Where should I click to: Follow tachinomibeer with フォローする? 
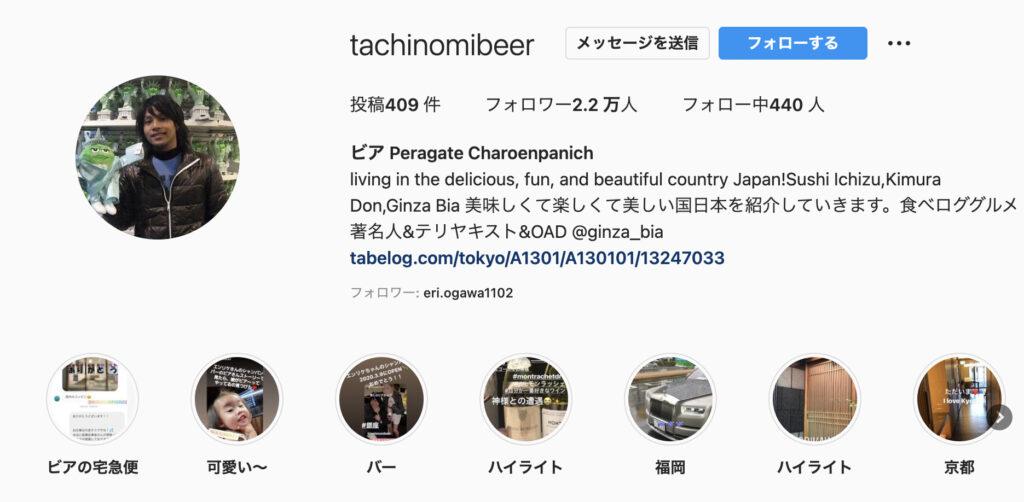pyautogui.click(x=792, y=44)
